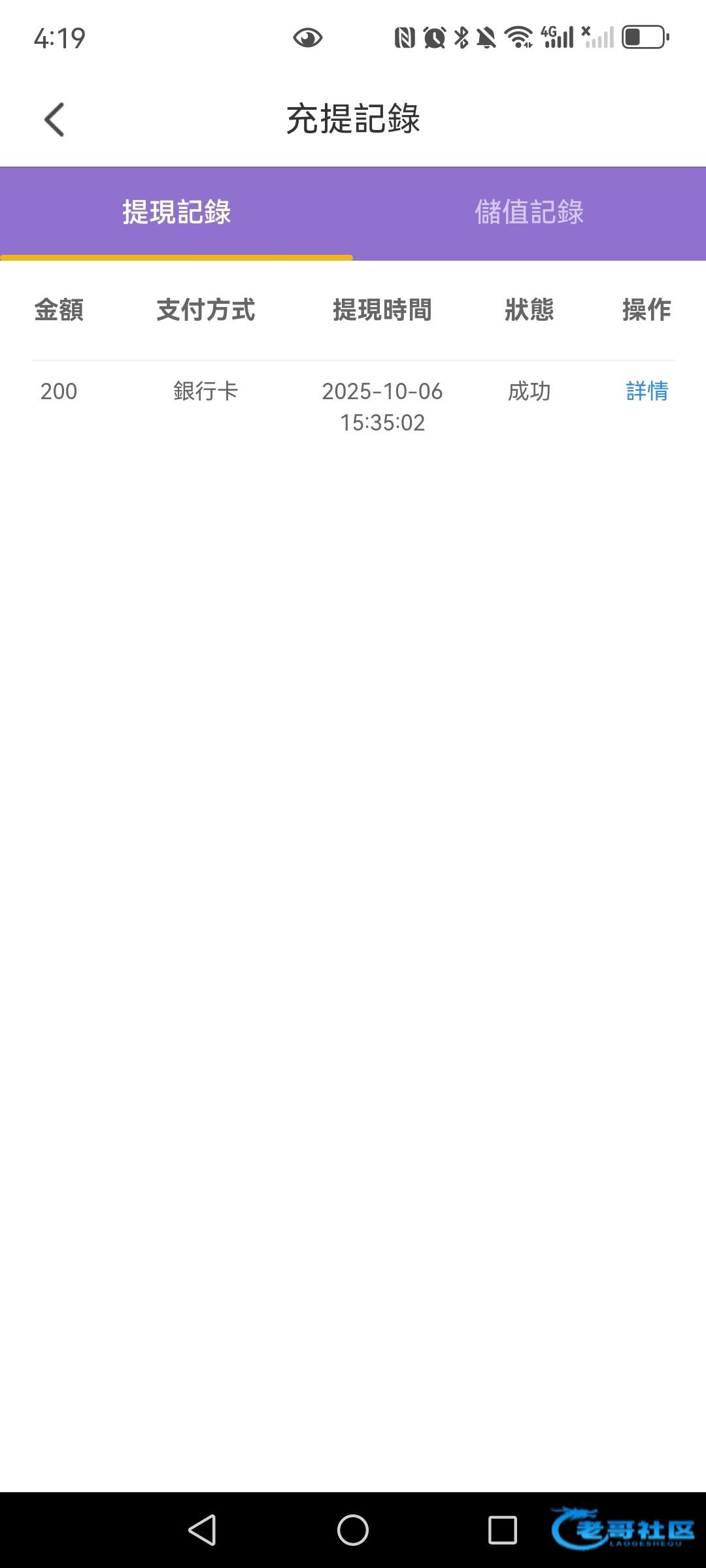Select the 提現記錄 tab
This screenshot has width=706, height=1568.
click(176, 213)
